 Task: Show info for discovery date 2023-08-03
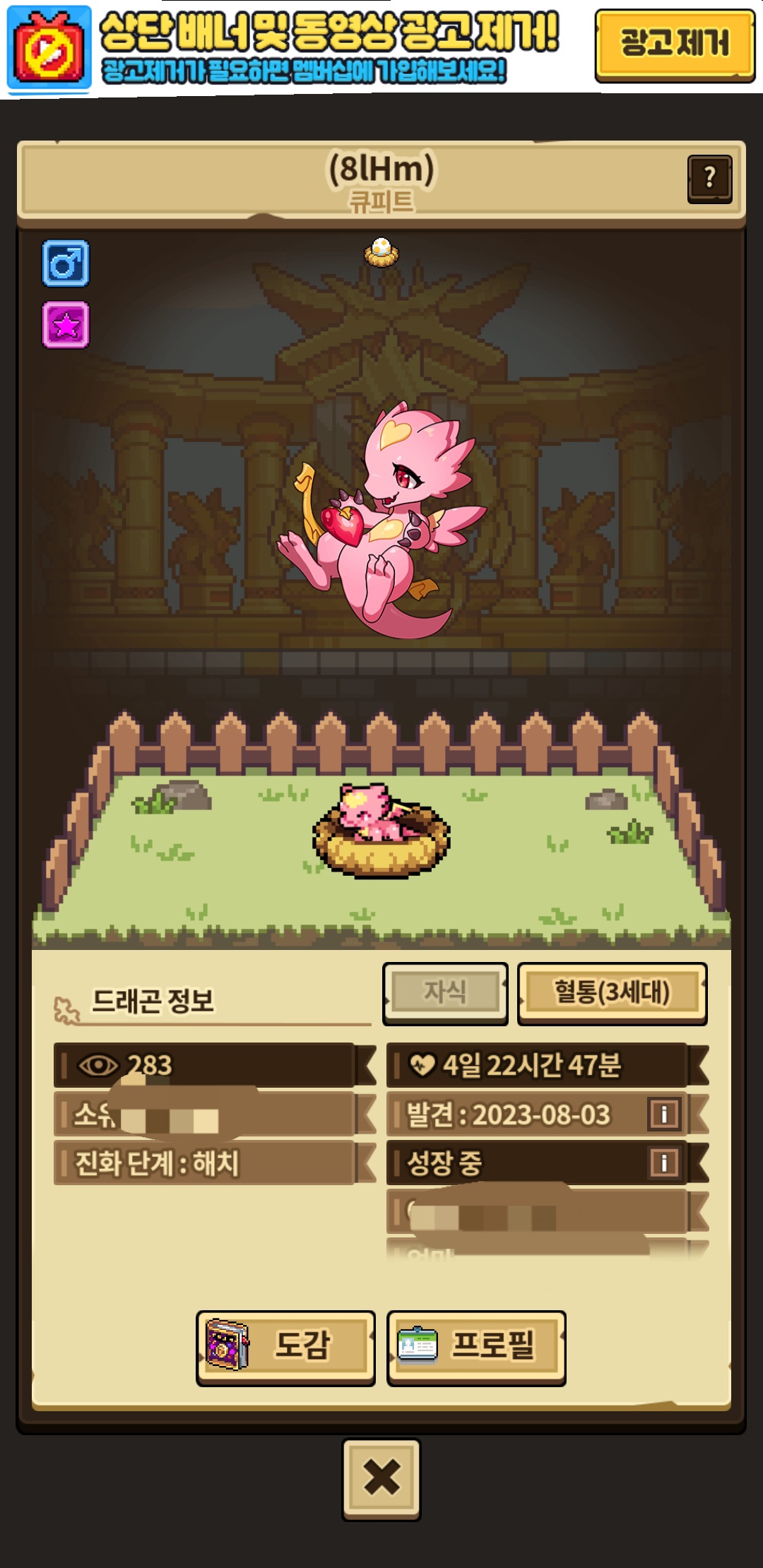click(664, 1114)
